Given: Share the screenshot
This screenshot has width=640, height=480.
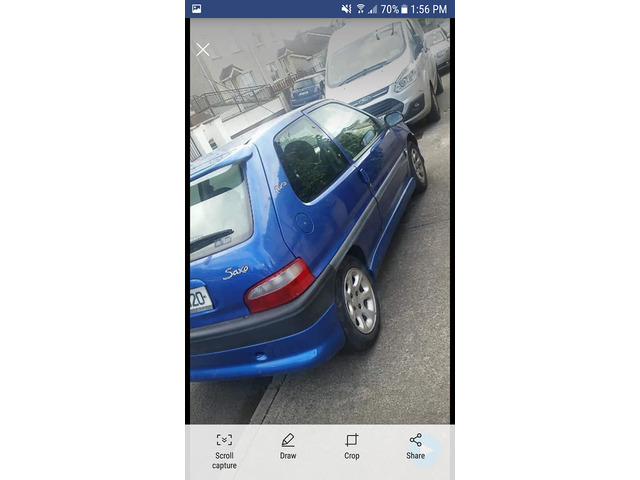Looking at the screenshot, I should (x=416, y=446).
